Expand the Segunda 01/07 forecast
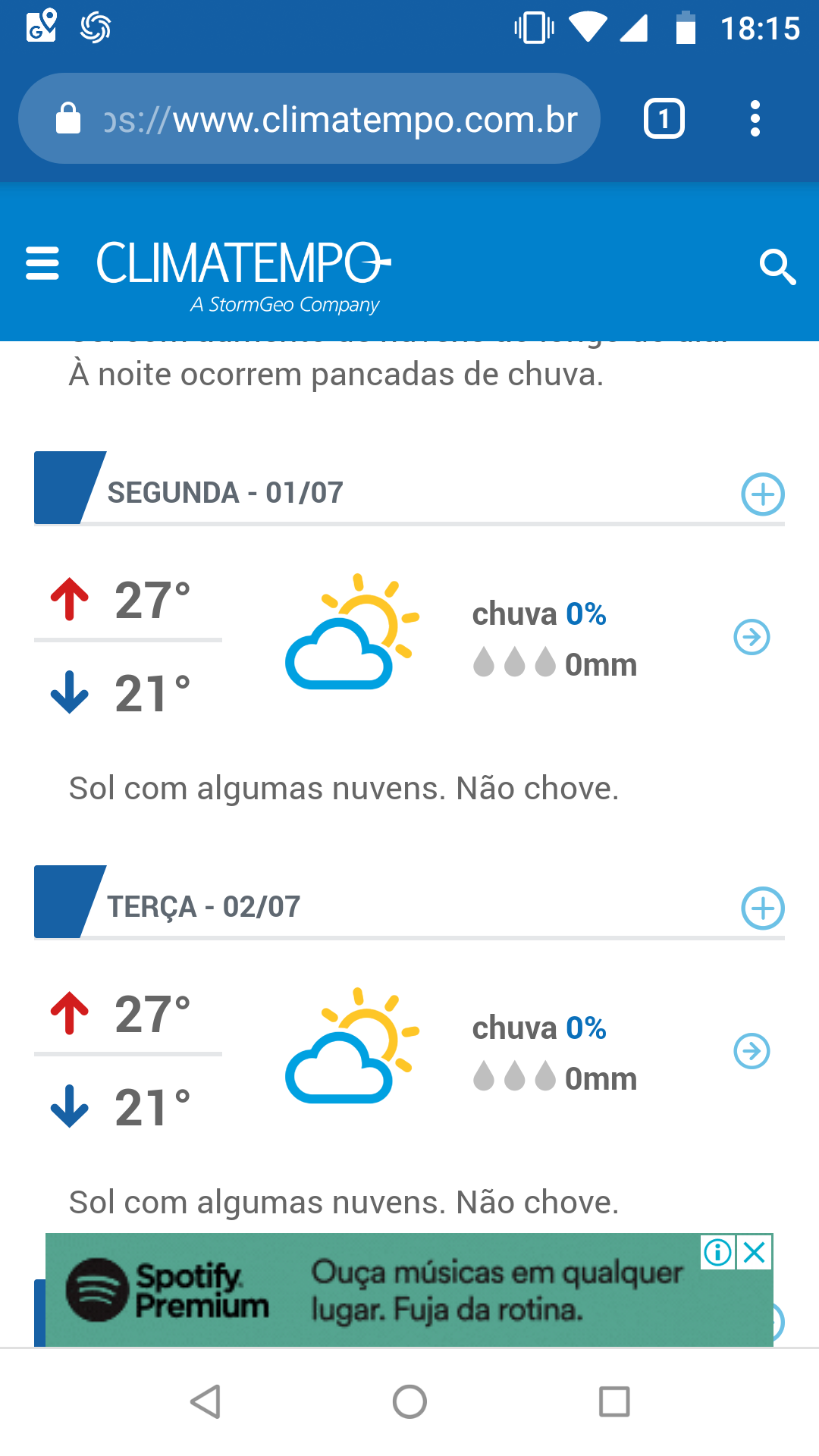Screen dimensions: 819x1456 763,494
